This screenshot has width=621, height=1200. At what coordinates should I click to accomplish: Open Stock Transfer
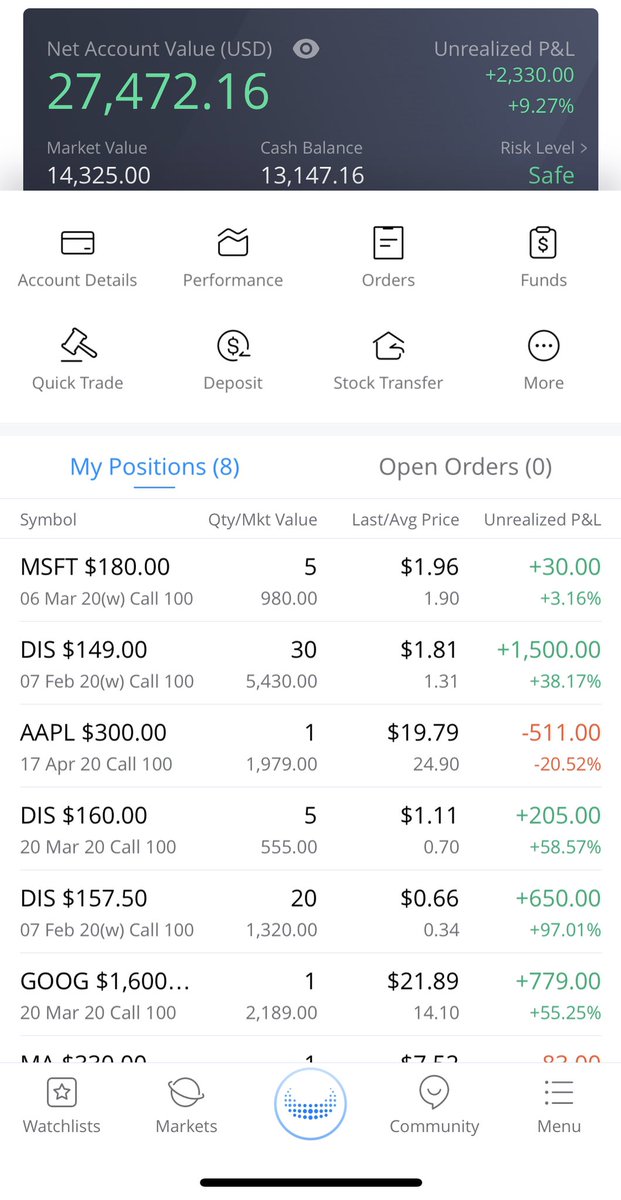(388, 360)
